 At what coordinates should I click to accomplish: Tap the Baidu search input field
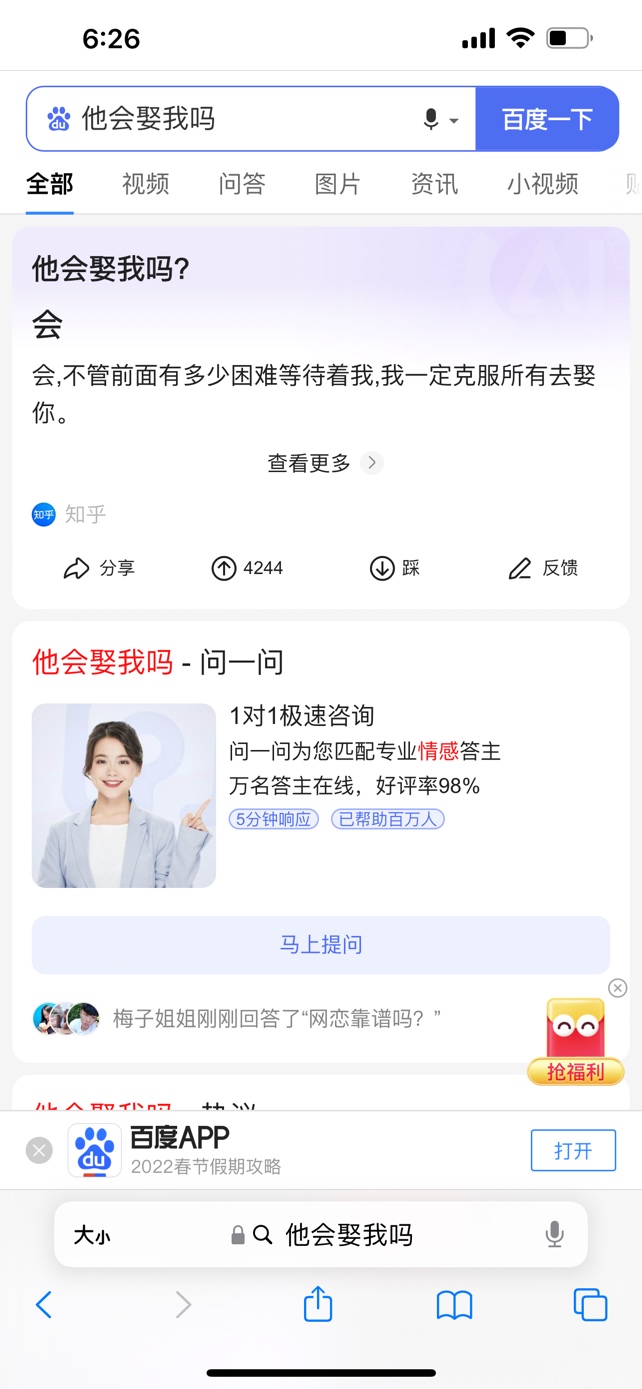pyautogui.click(x=240, y=119)
